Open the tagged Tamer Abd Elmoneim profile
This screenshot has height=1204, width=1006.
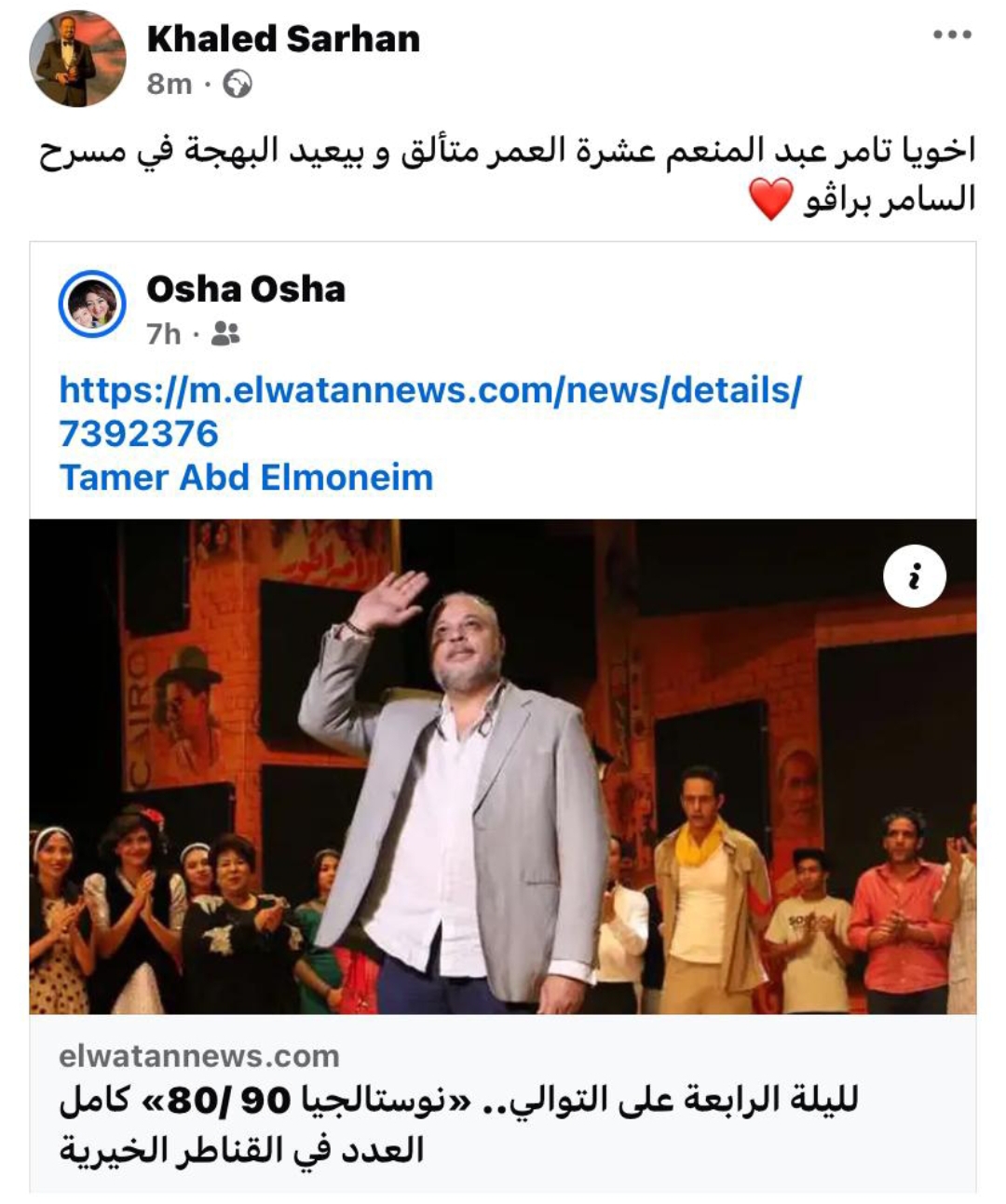246,478
